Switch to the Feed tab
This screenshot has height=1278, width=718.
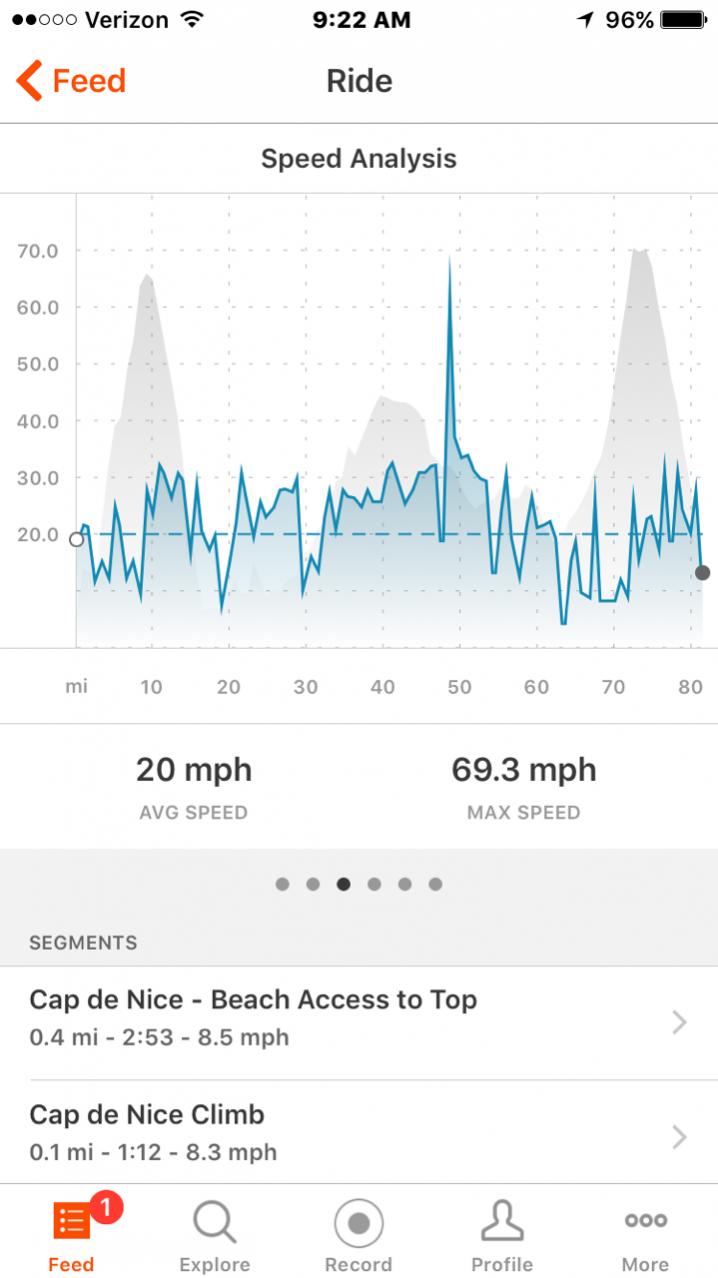tap(71, 1234)
